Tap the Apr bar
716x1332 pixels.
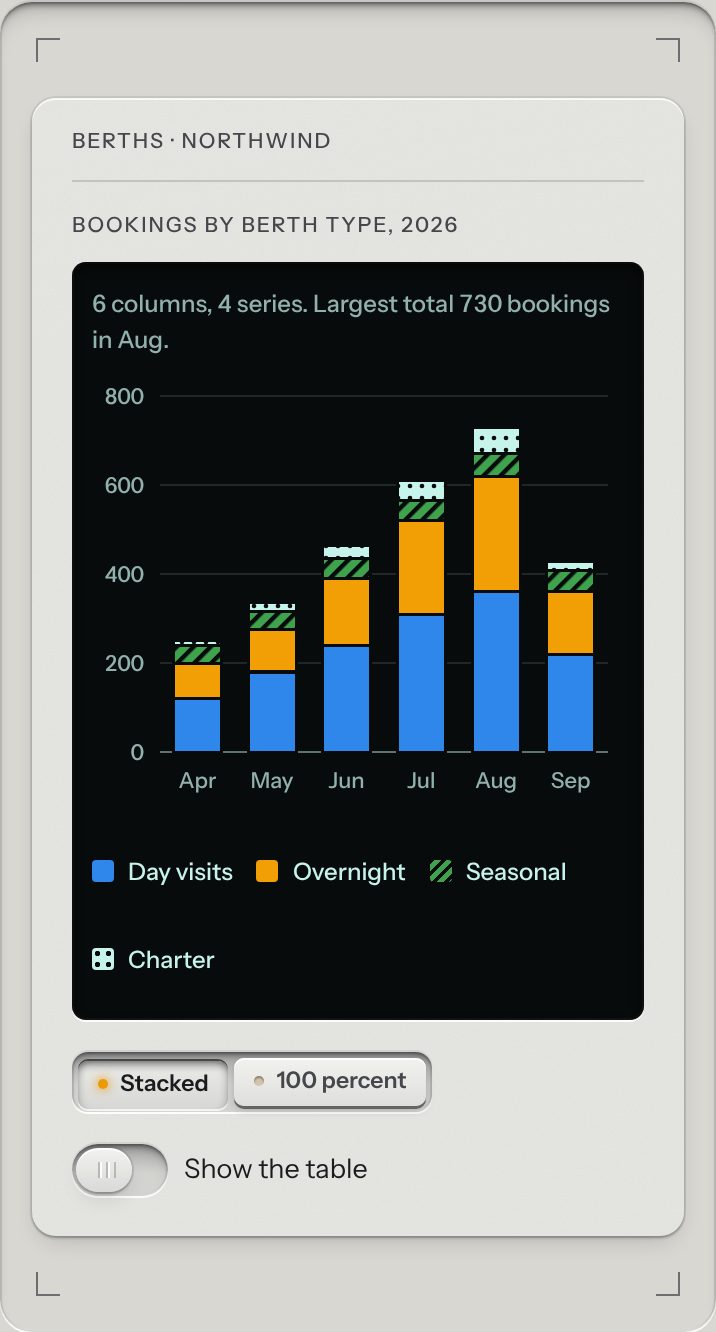point(197,697)
